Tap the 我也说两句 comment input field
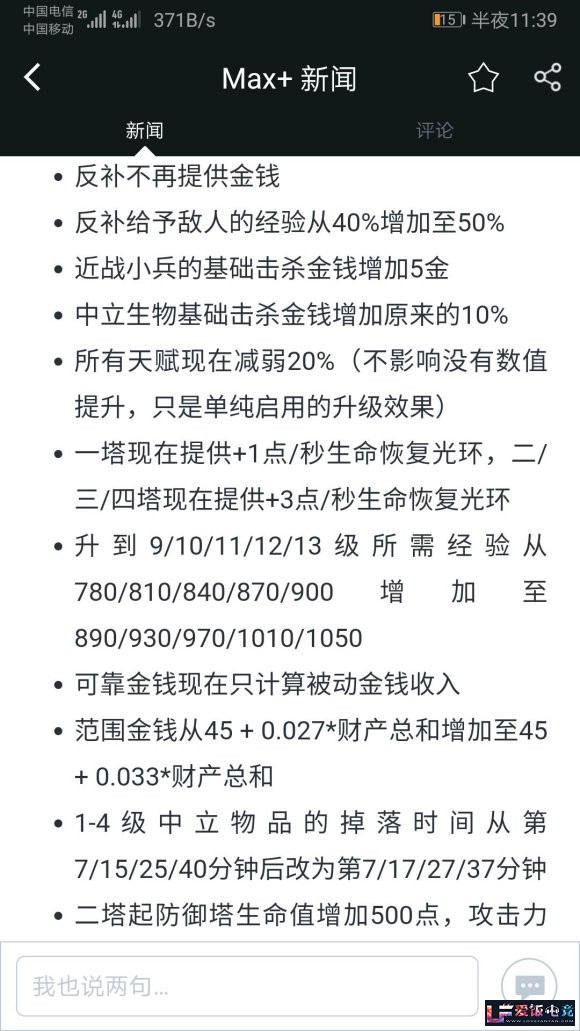This screenshot has height=1031, width=580. pyautogui.click(x=247, y=986)
